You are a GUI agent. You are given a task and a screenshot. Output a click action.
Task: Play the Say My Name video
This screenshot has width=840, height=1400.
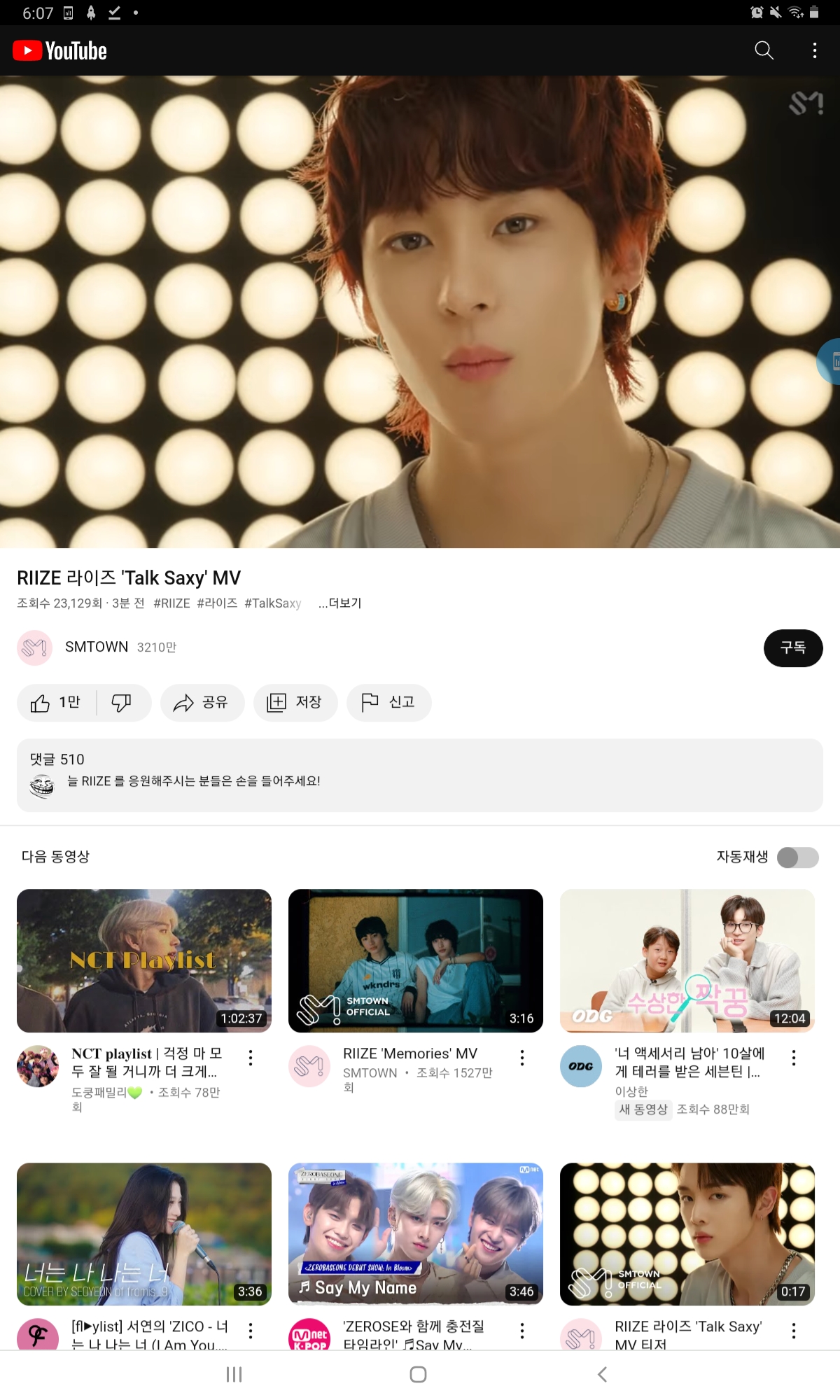416,1233
